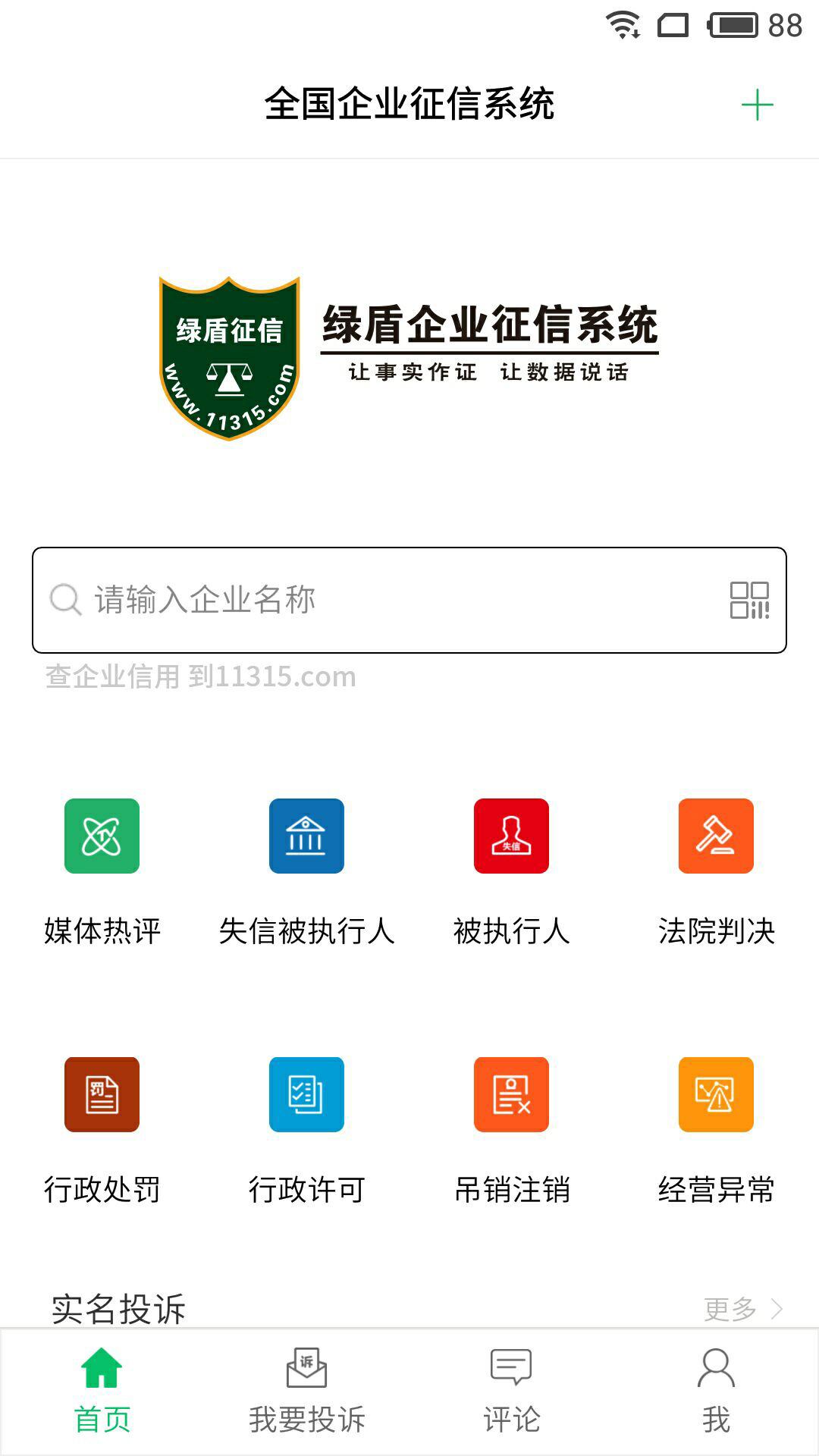Image resolution: width=819 pixels, height=1456 pixels.
Task: View 更多 under 实名投诉
Action: tap(743, 1309)
